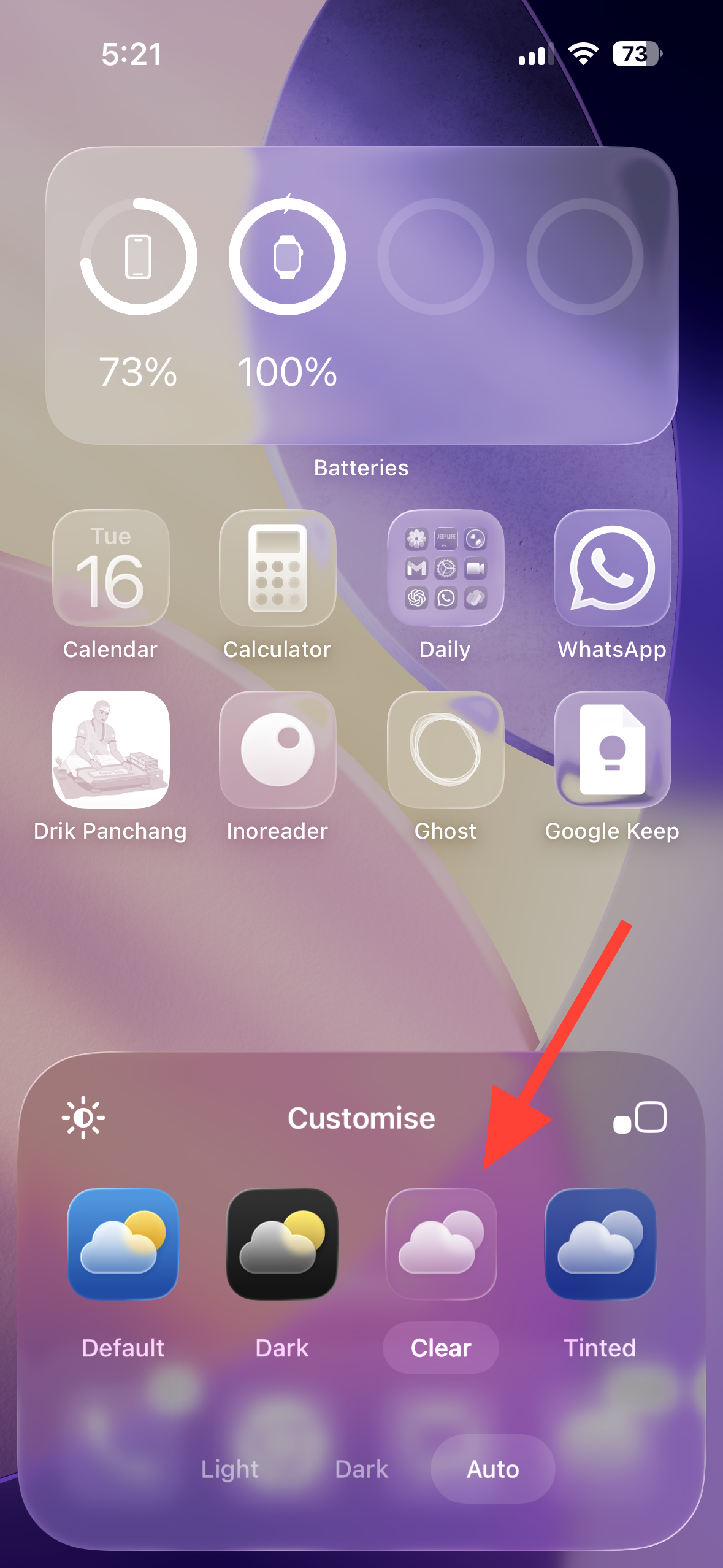Switch appearance to Light
This screenshot has height=1568, width=723.
tap(230, 1469)
